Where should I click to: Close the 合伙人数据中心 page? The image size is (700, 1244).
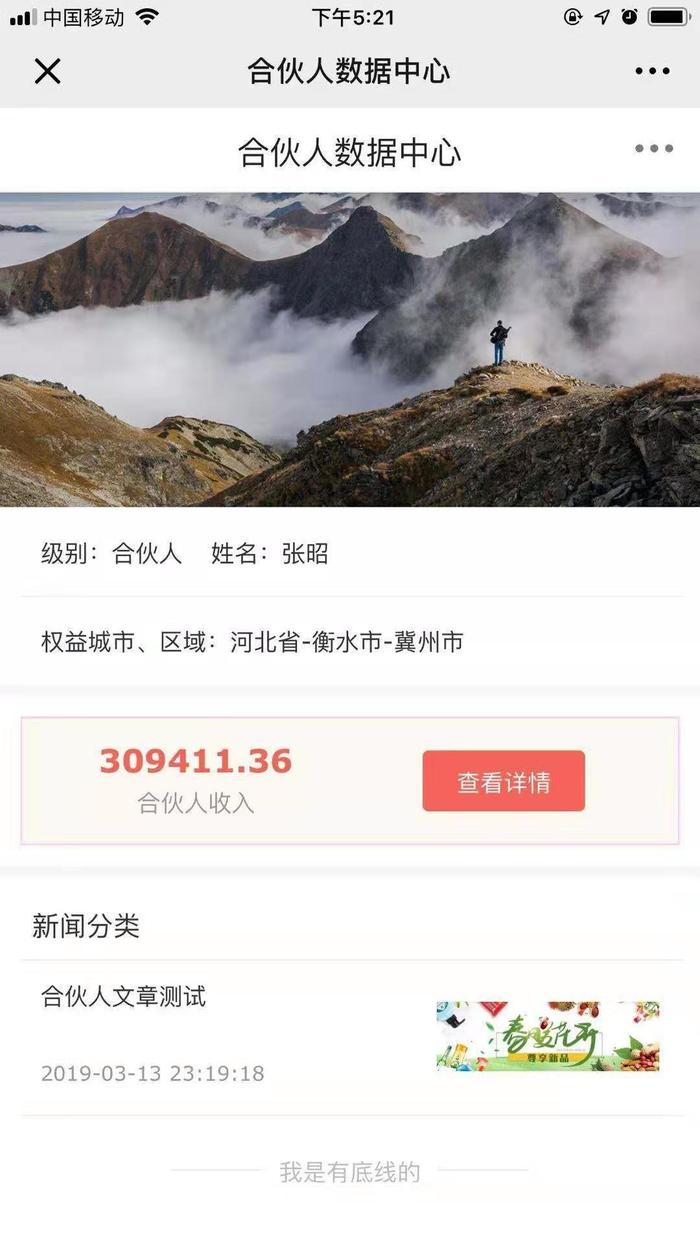[47, 71]
